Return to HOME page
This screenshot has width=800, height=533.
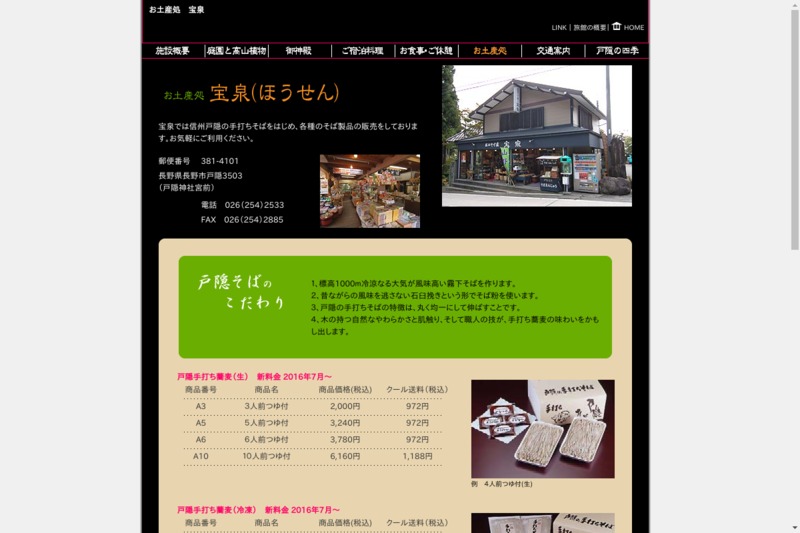click(629, 27)
